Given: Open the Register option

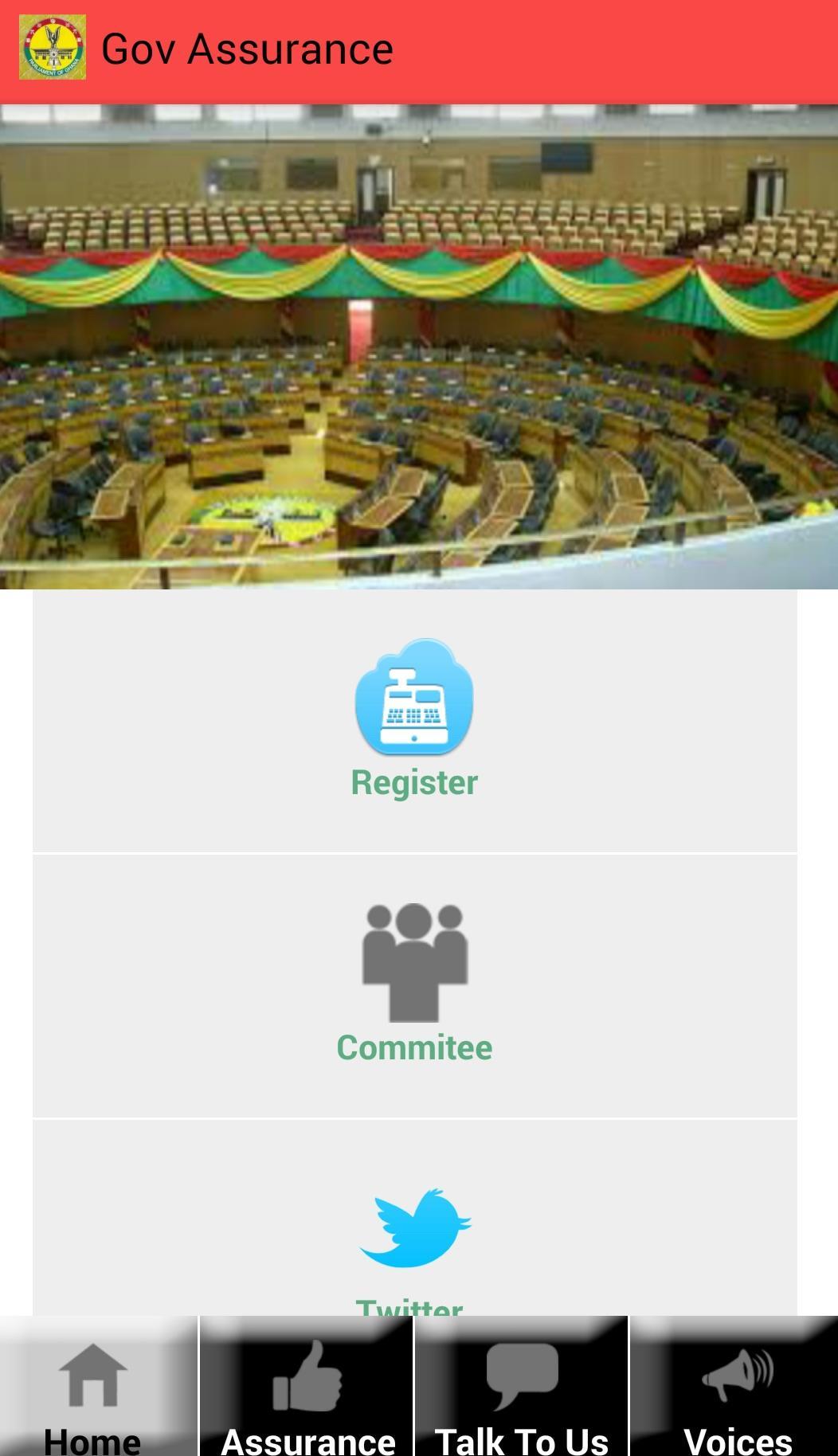Looking at the screenshot, I should click(414, 721).
